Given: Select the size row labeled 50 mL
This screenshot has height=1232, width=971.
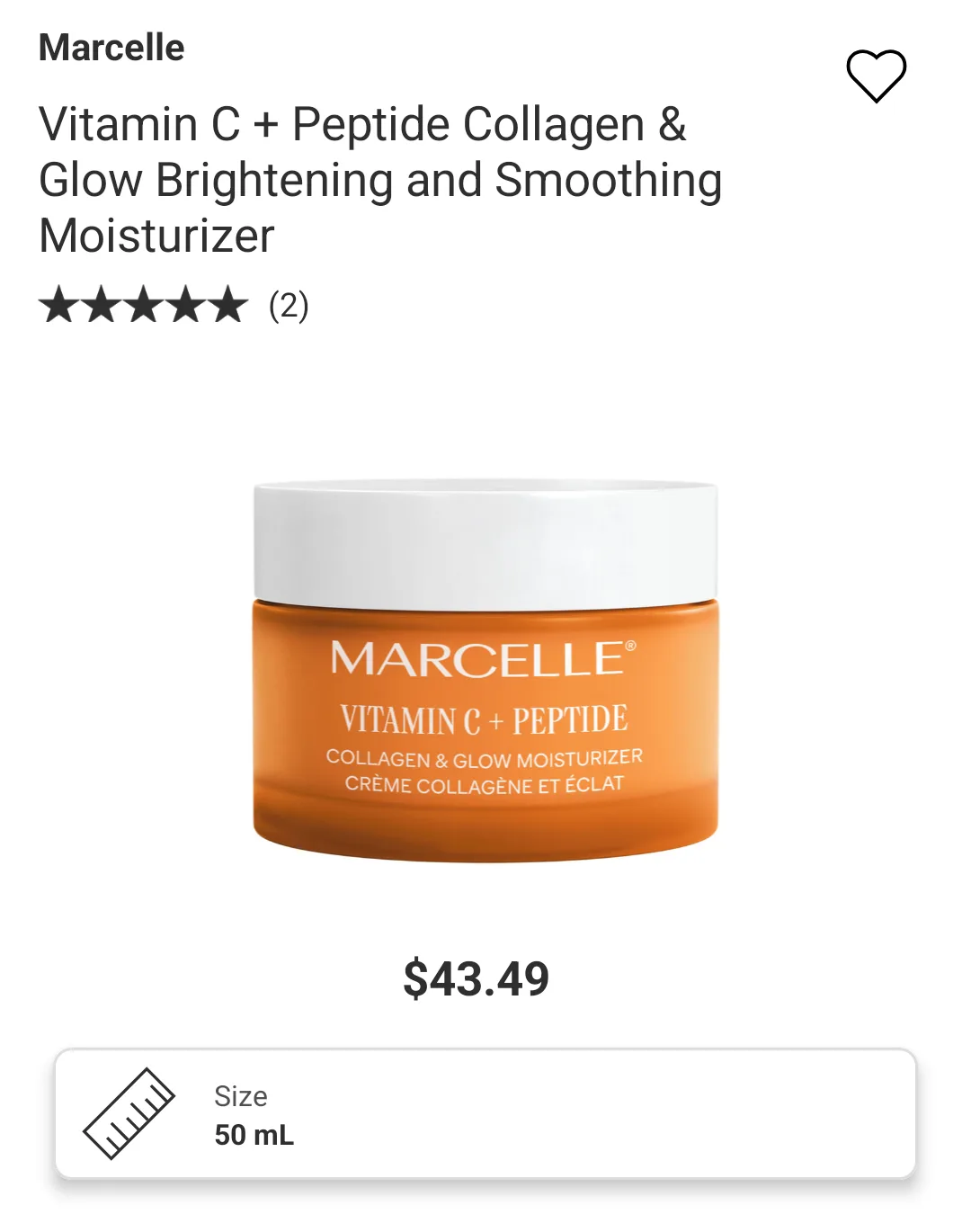Looking at the screenshot, I should click(485, 1110).
